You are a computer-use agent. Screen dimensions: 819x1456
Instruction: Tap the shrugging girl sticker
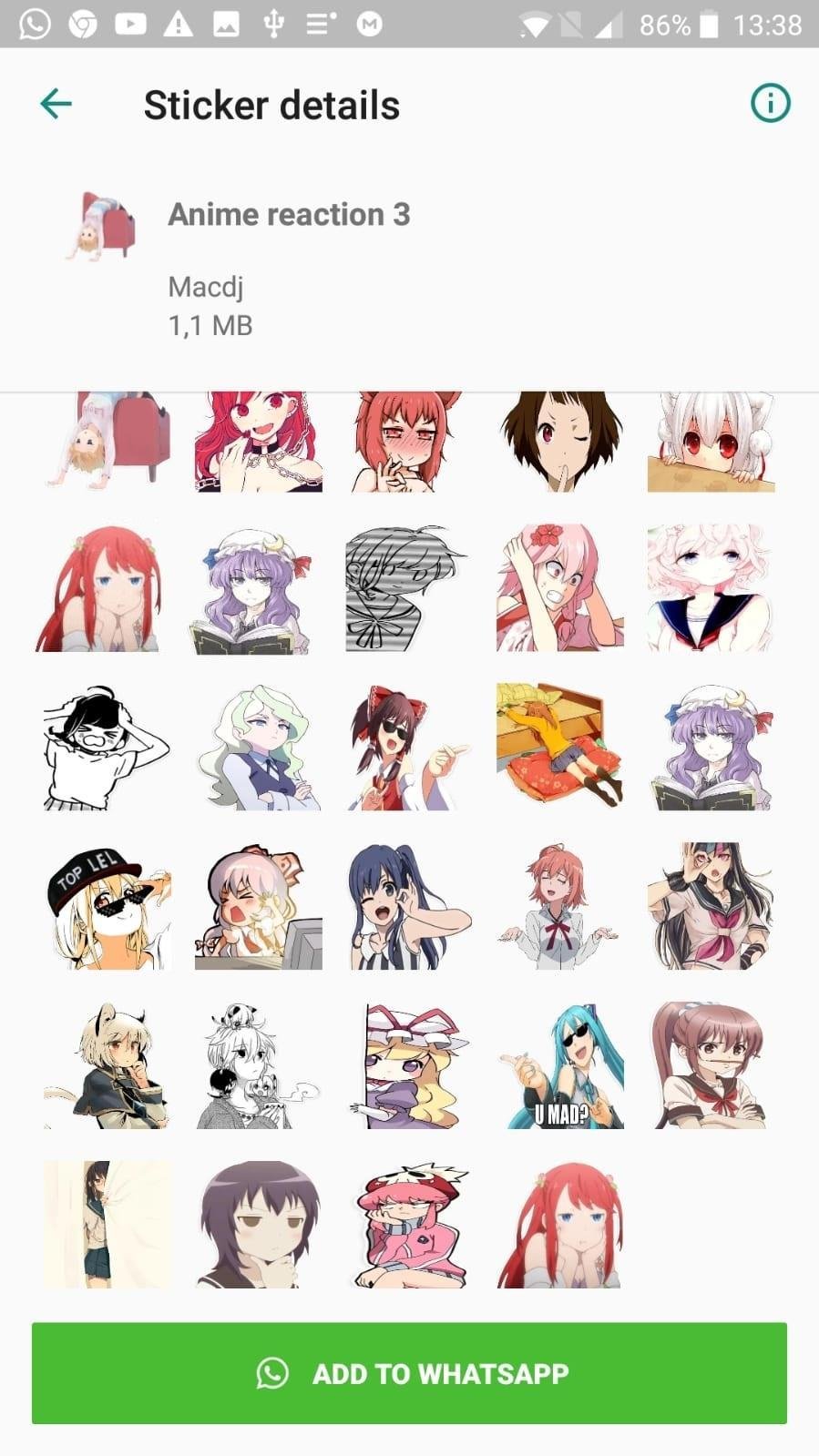(x=558, y=906)
